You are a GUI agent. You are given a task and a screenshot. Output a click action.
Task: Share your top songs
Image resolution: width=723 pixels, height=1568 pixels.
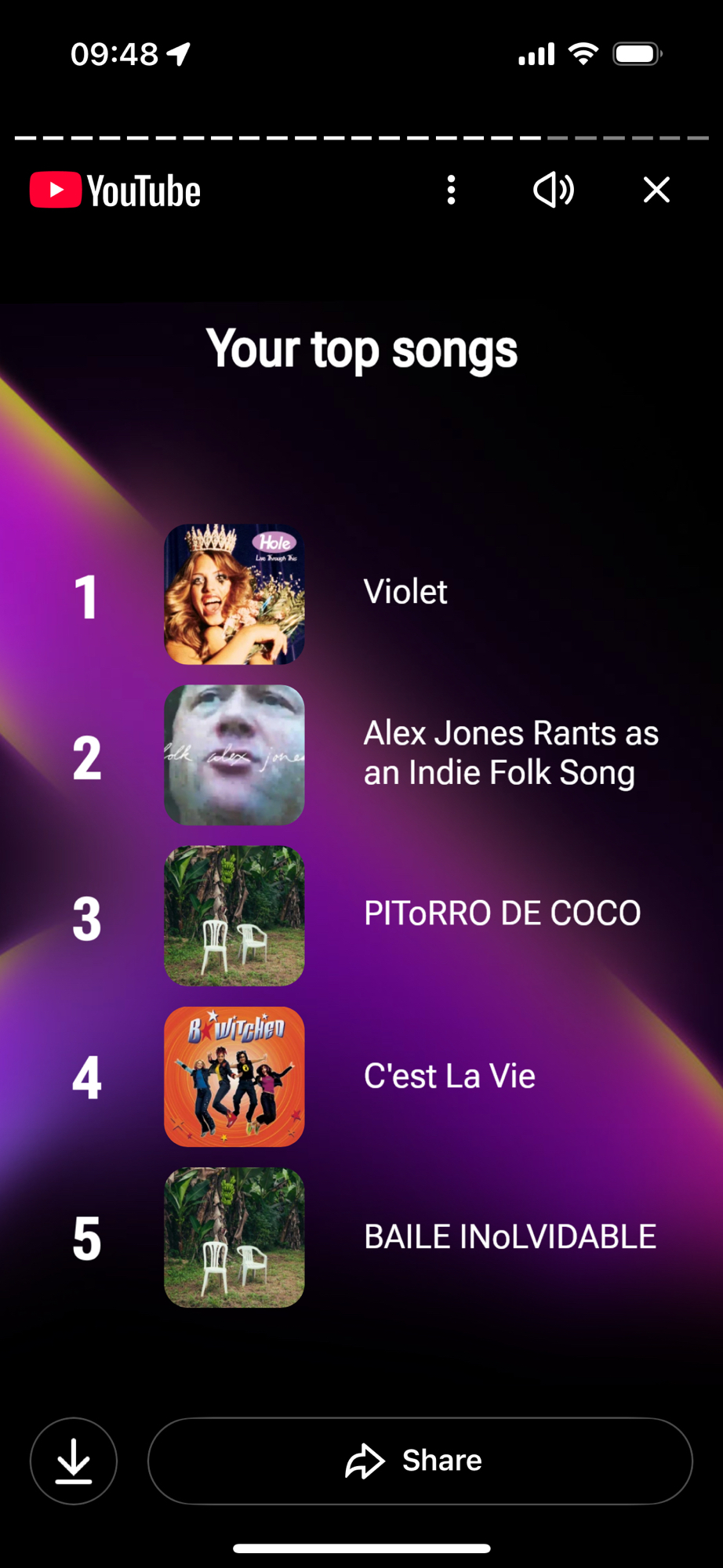(420, 1461)
